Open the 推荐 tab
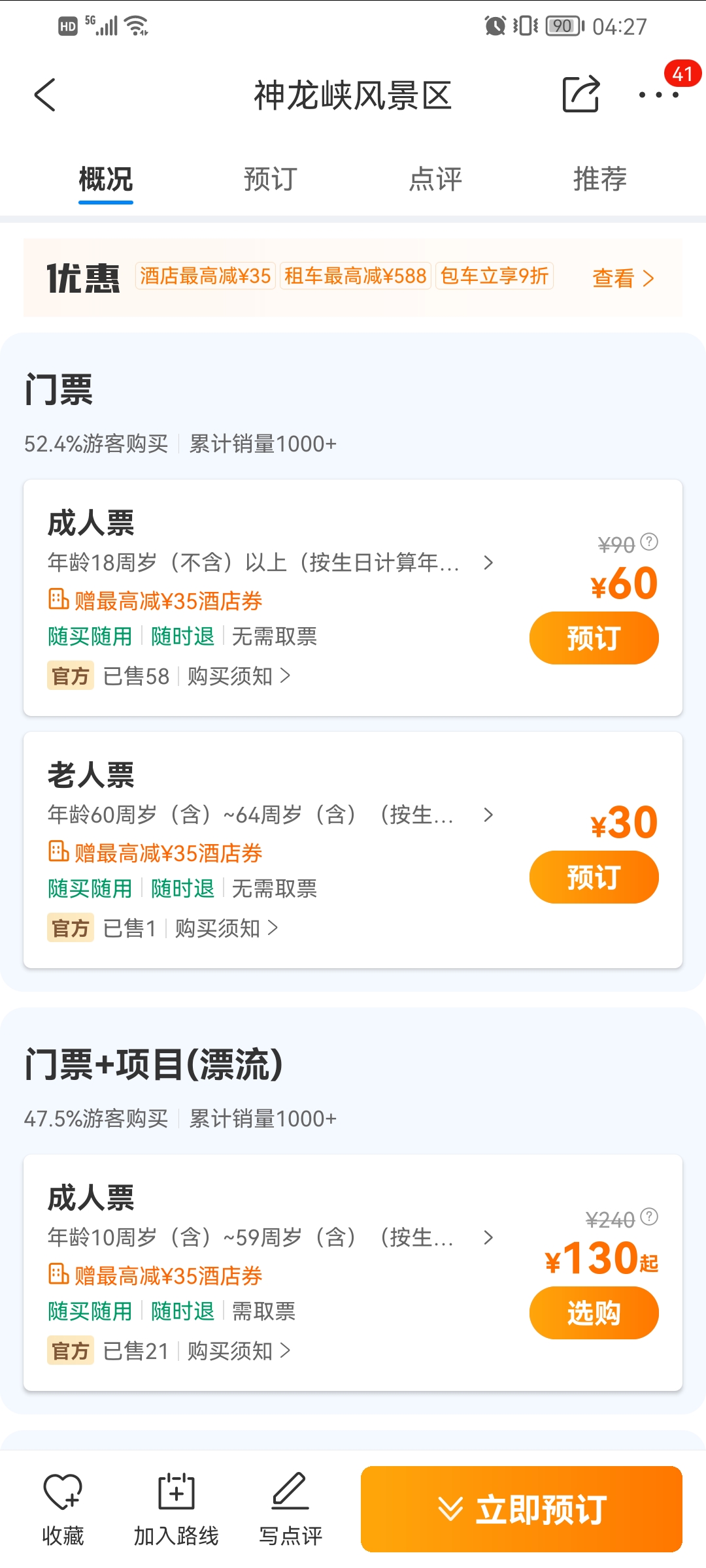Screen dimensions: 706x1568 pos(600,179)
